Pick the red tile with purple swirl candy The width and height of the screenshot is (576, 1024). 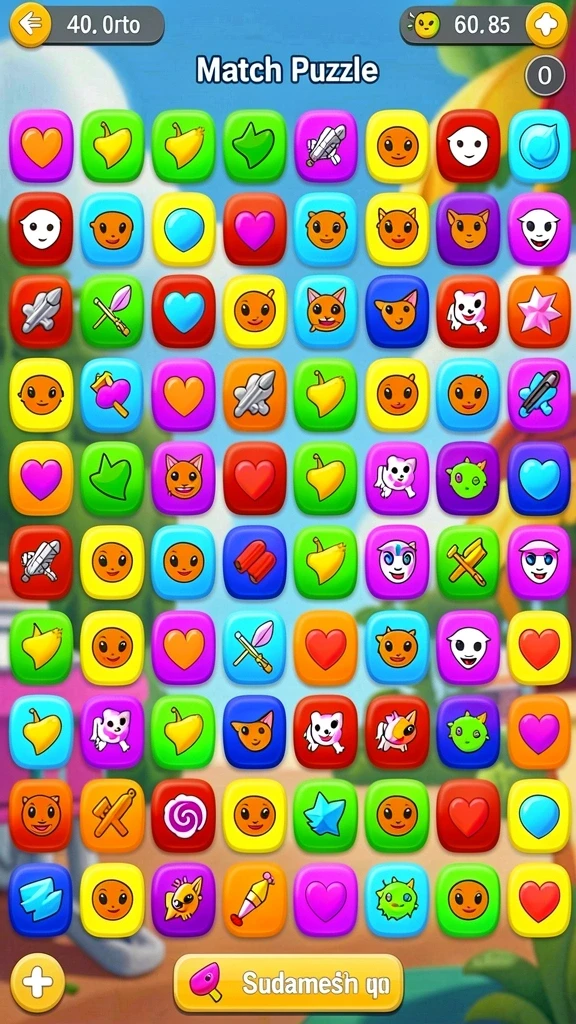(x=184, y=815)
